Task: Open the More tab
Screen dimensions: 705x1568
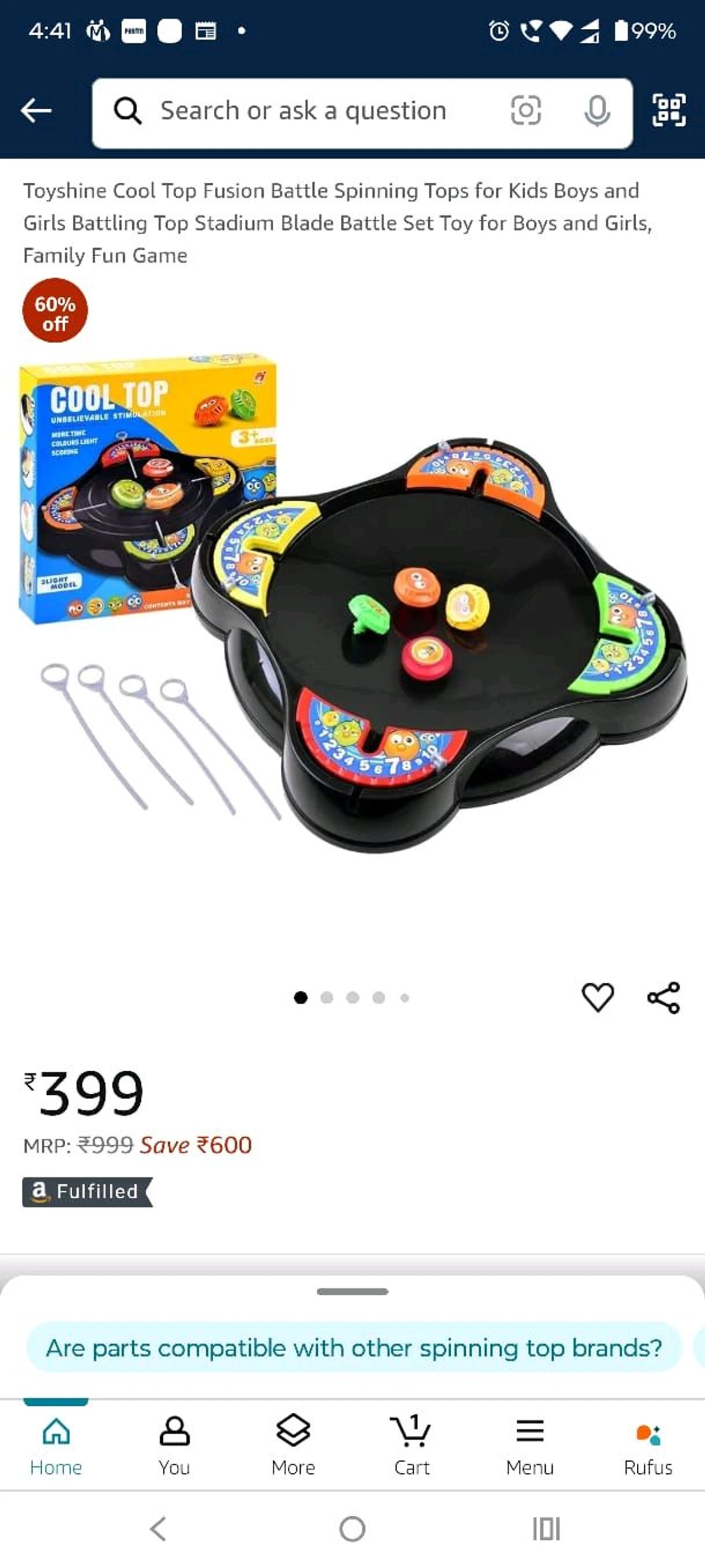Action: tap(293, 1445)
